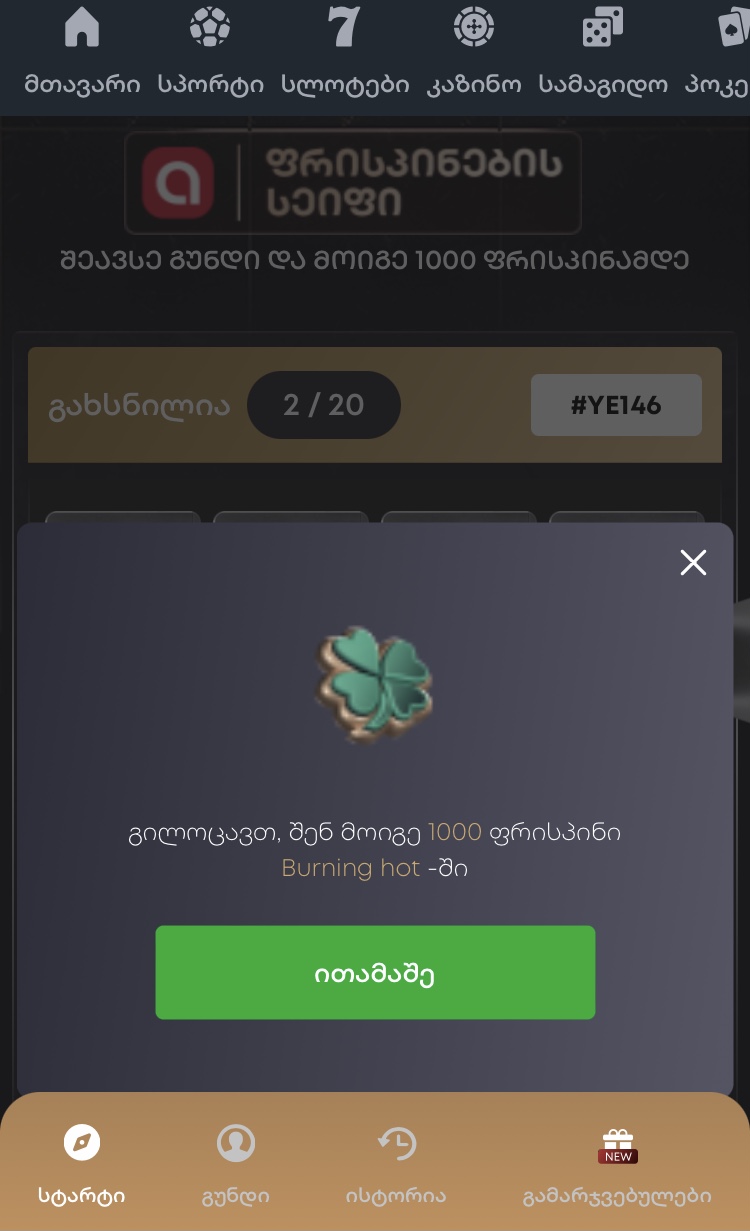This screenshot has width=750, height=1231.
Task: Open the პოკერი poker section
Action: [x=722, y=52]
